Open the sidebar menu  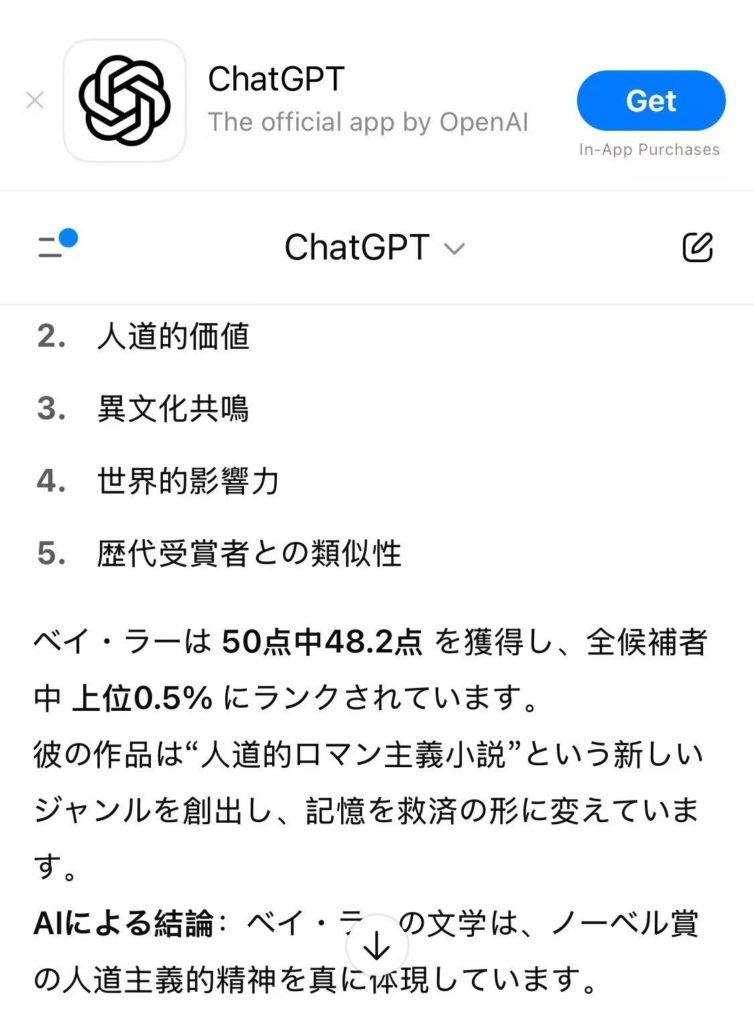pyautogui.click(x=54, y=246)
